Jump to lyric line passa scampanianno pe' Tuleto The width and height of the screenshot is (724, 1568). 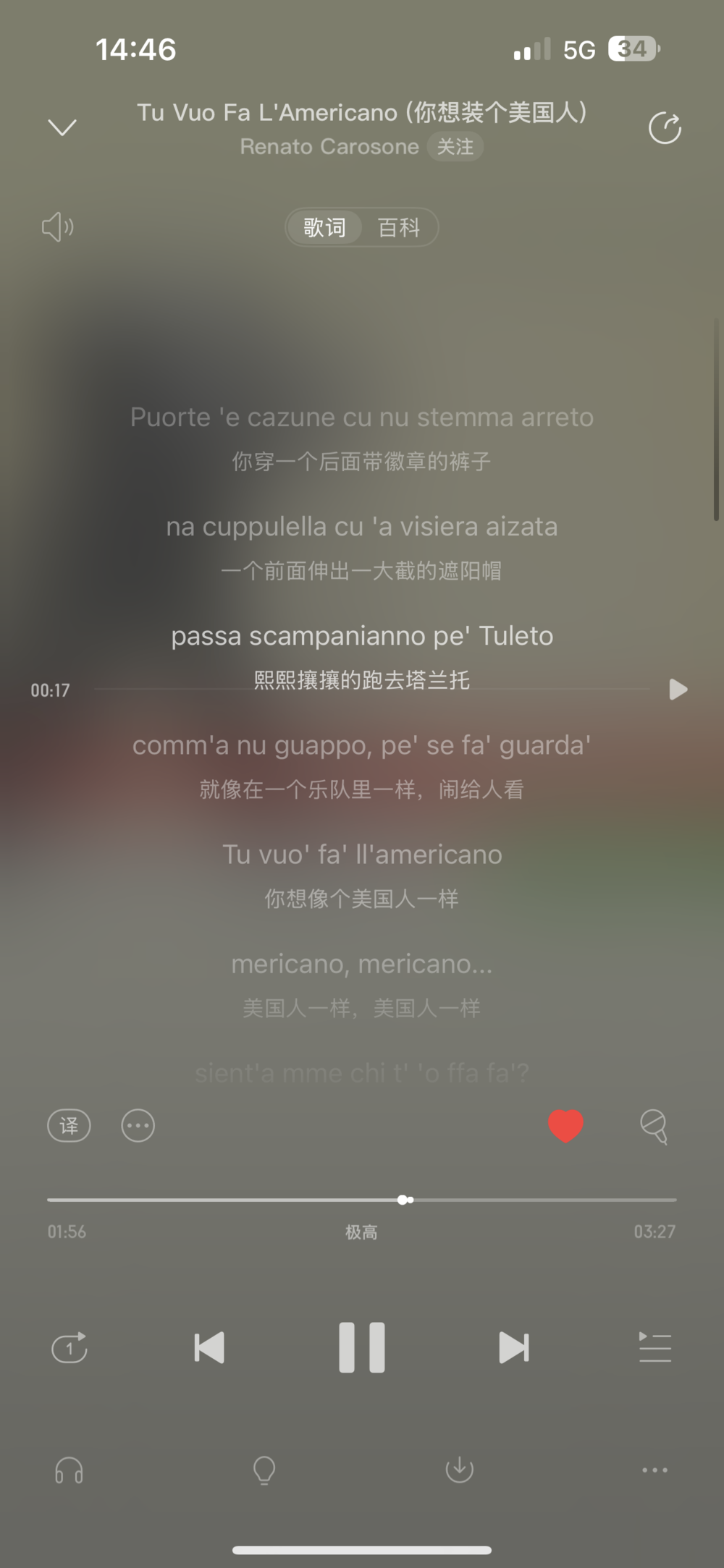coord(361,635)
